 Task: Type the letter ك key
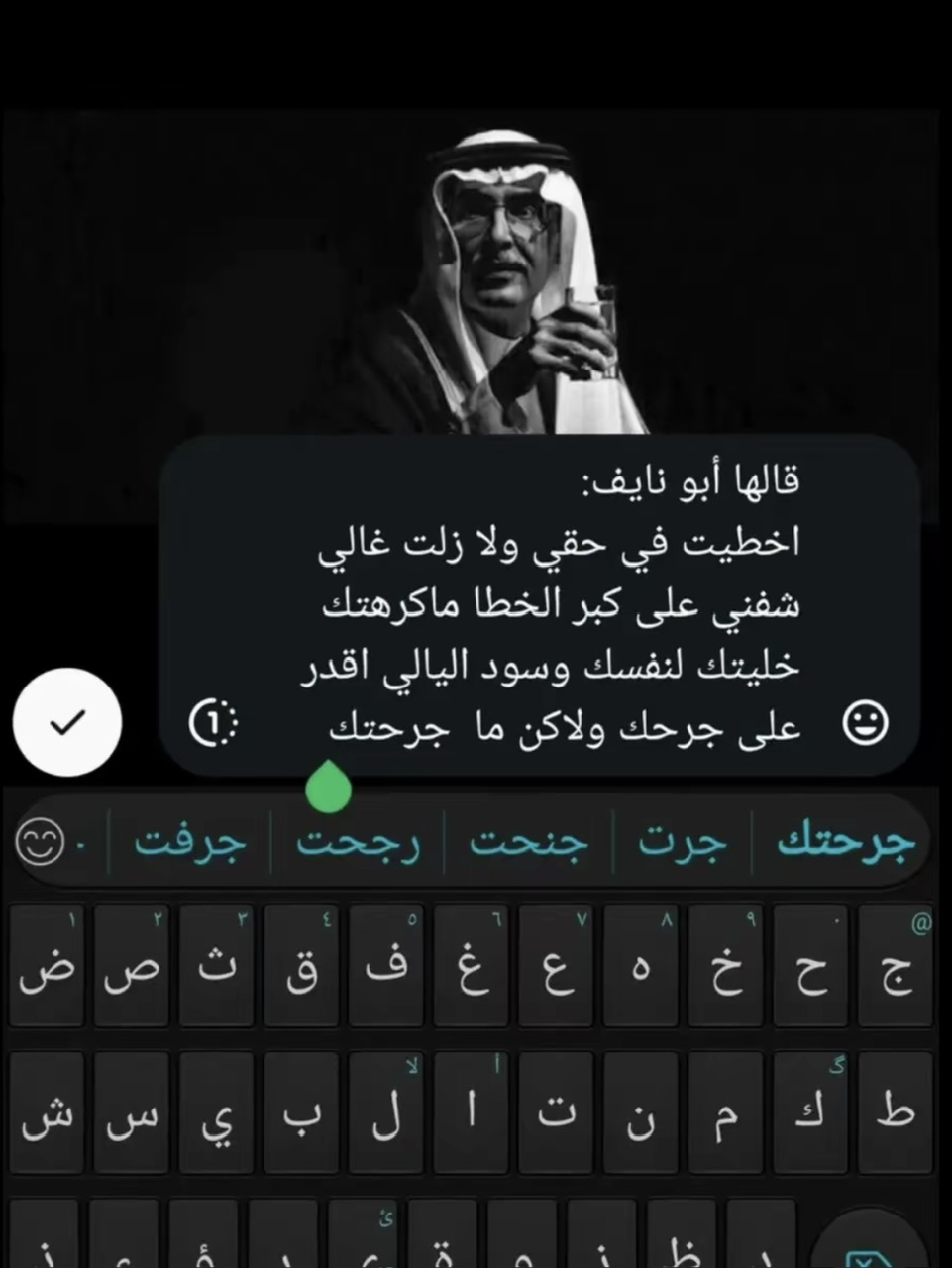[811, 1111]
